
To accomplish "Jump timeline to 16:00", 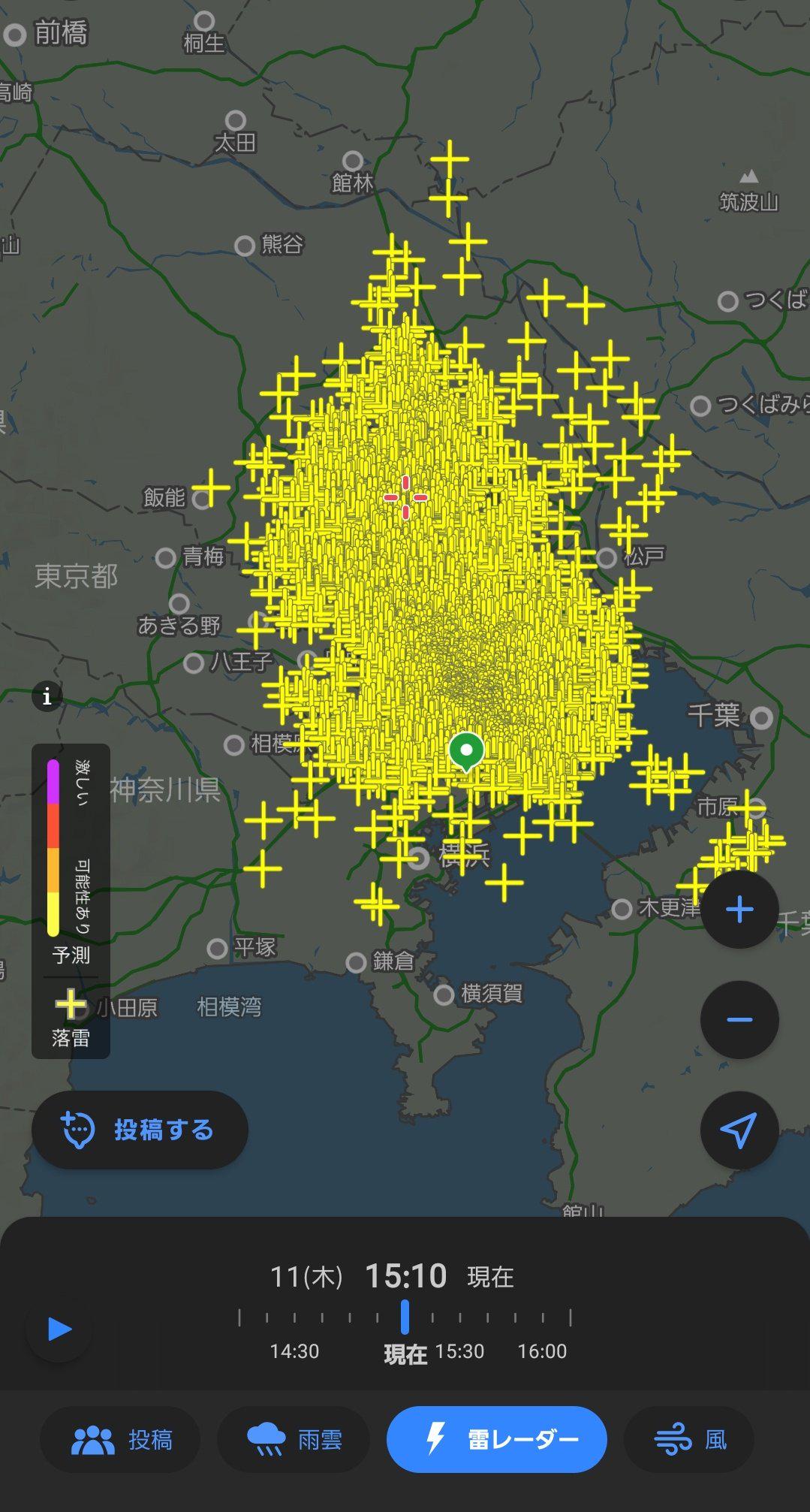I will (542, 1351).
